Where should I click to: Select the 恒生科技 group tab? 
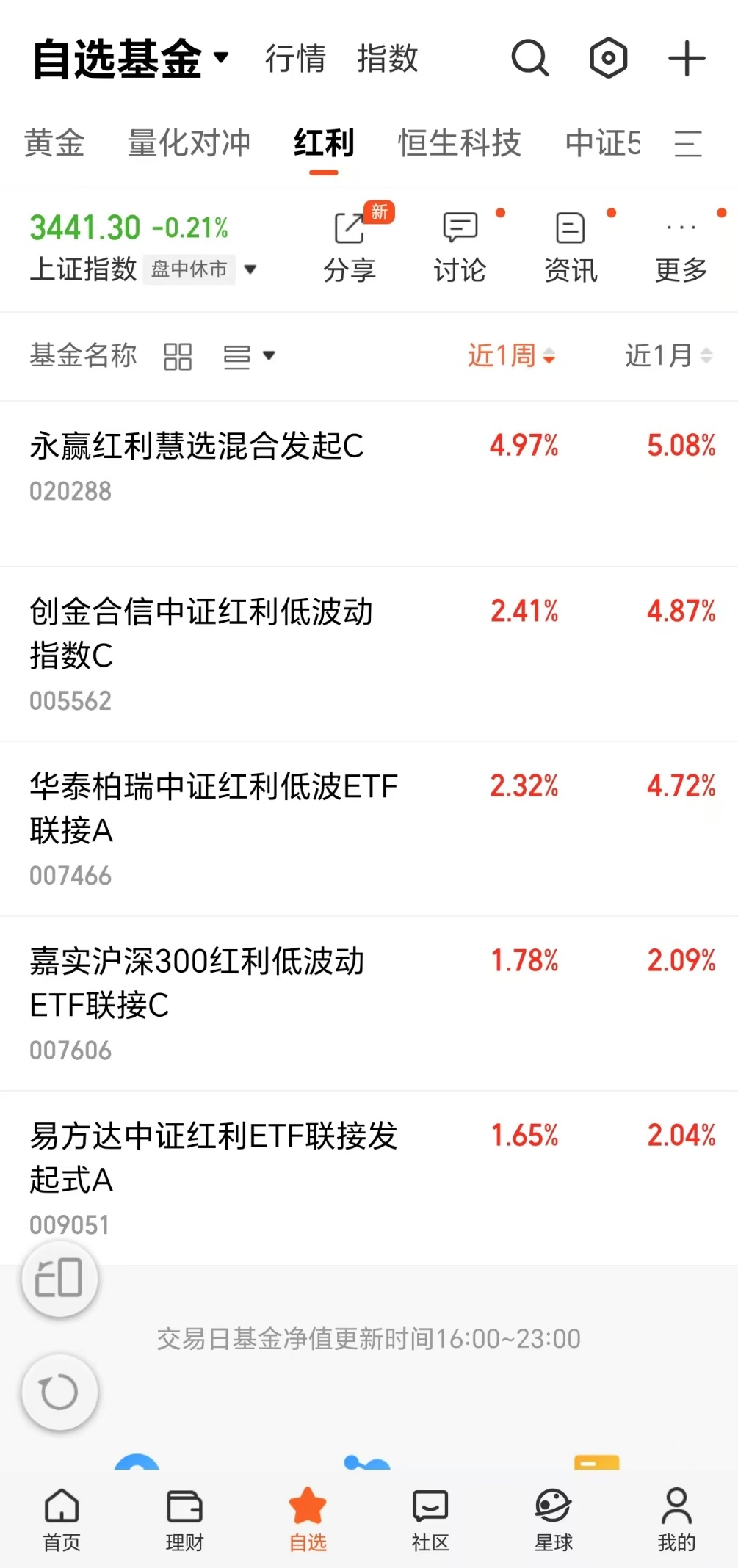pos(460,142)
